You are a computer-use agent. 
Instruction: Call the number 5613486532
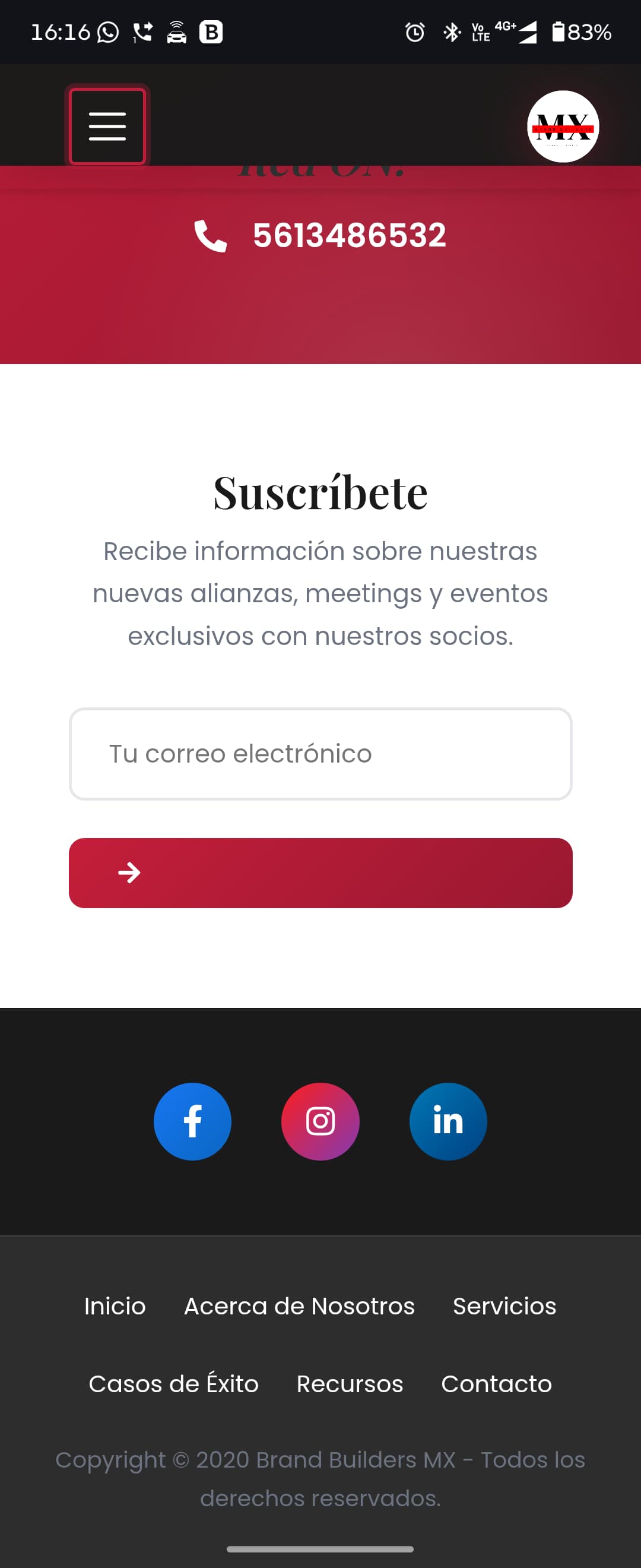tap(348, 236)
